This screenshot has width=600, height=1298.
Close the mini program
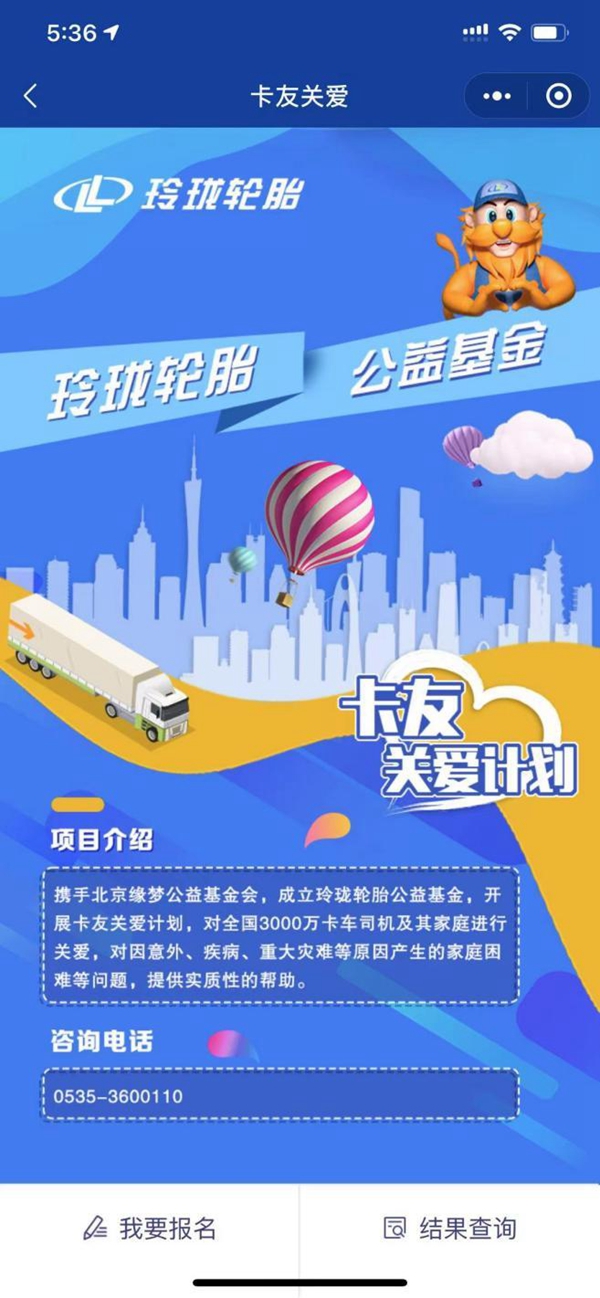pos(558,96)
